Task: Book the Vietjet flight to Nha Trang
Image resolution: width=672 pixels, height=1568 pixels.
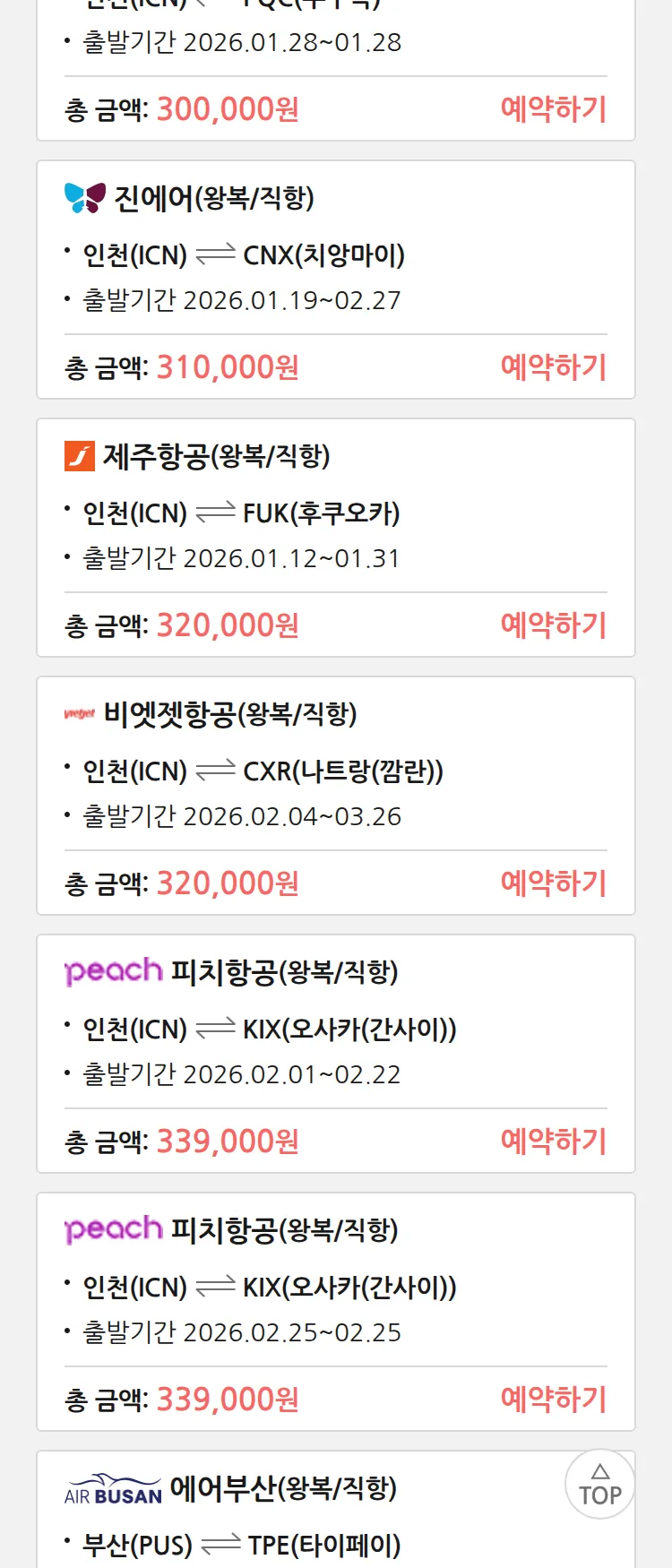Action: 553,883
